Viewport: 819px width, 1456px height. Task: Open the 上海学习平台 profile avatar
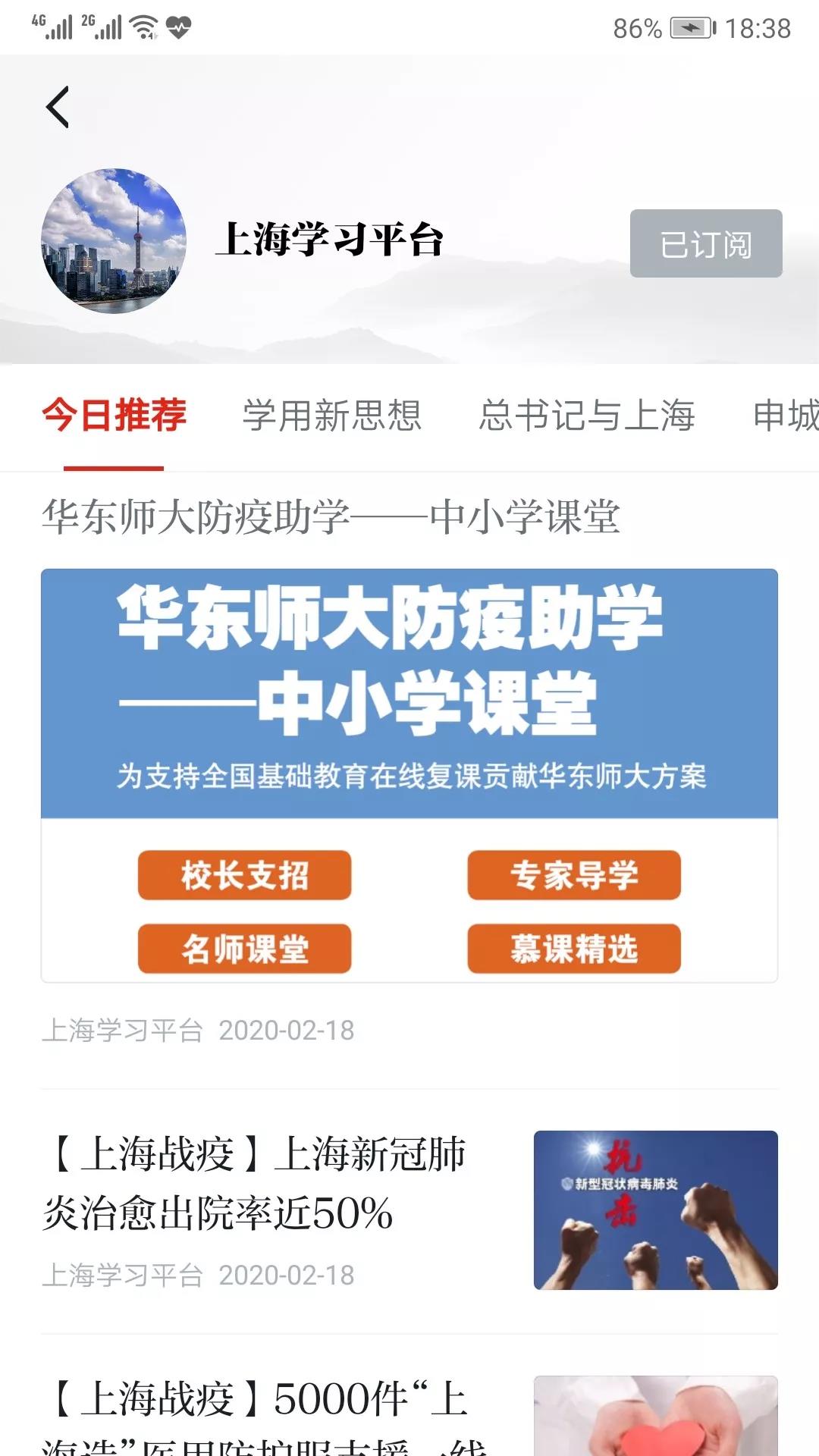pos(114,241)
